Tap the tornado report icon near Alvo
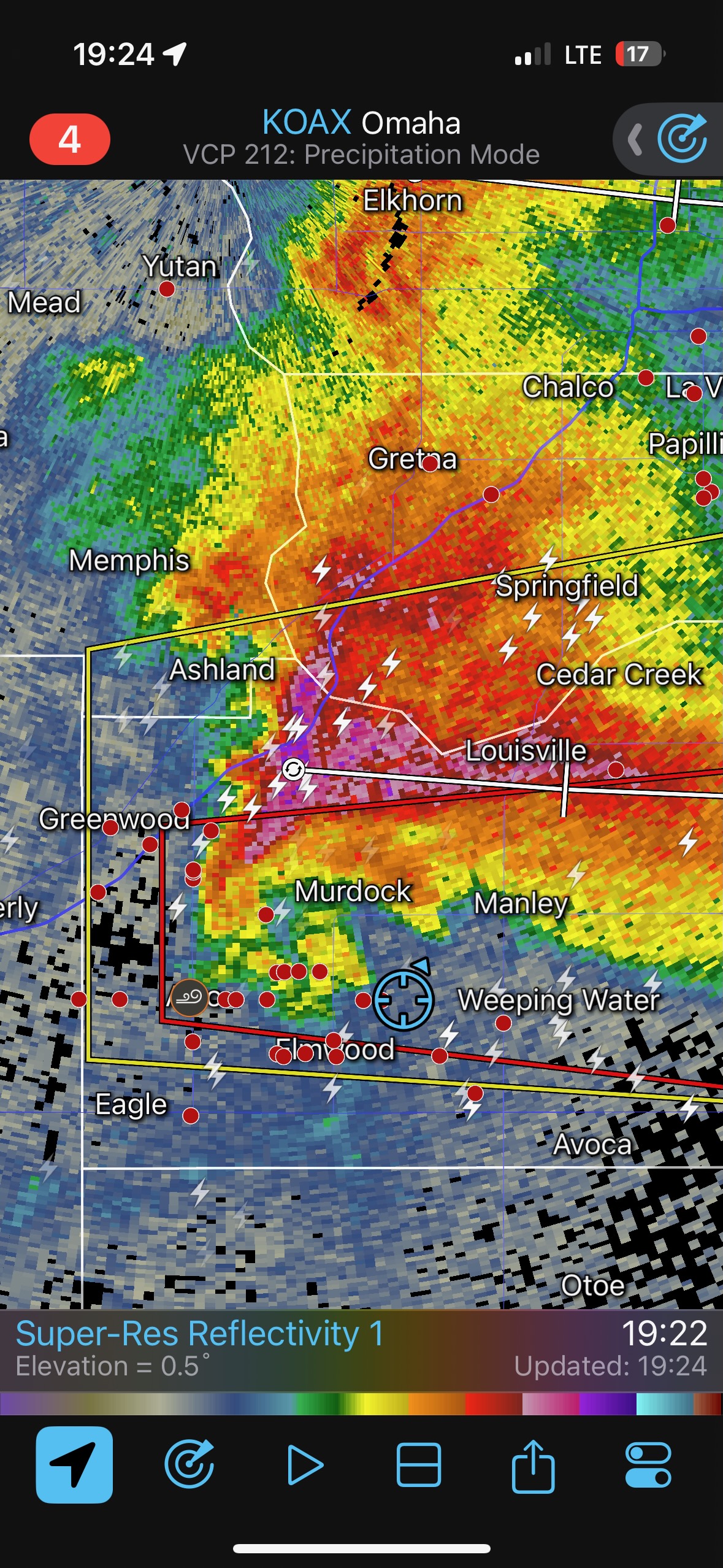 tap(189, 998)
